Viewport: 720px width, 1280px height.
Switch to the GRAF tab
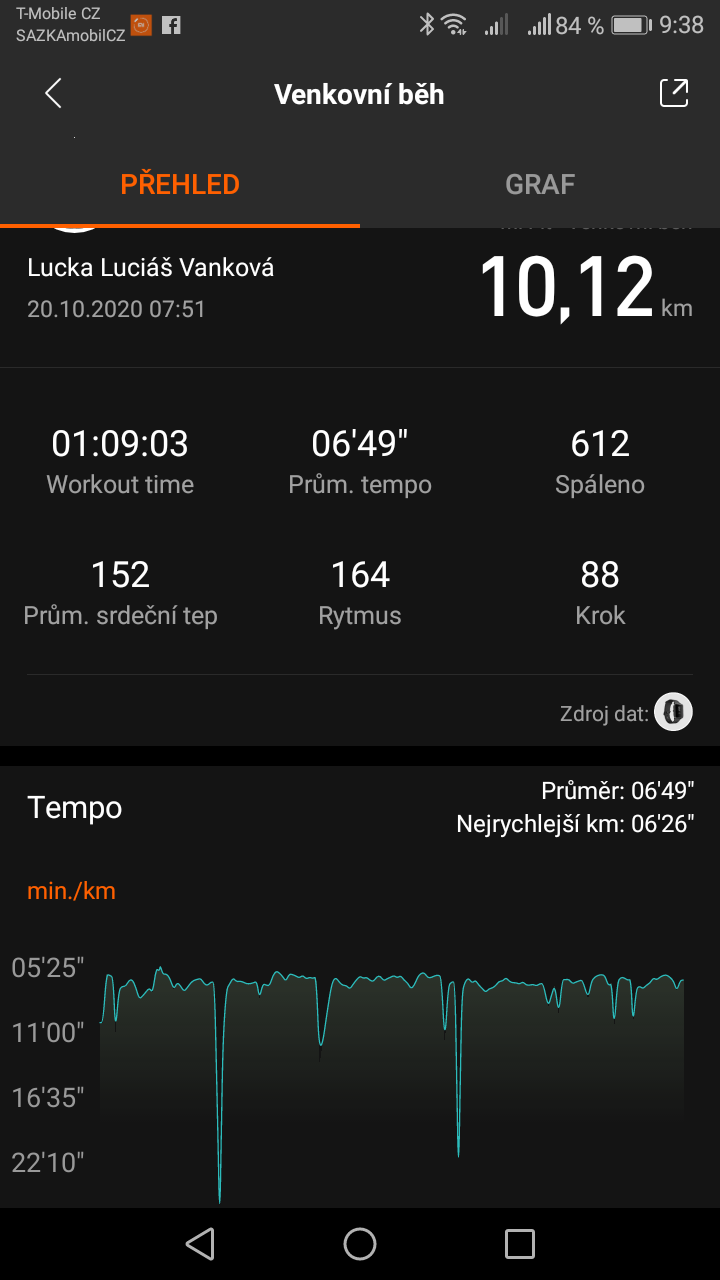(x=540, y=184)
